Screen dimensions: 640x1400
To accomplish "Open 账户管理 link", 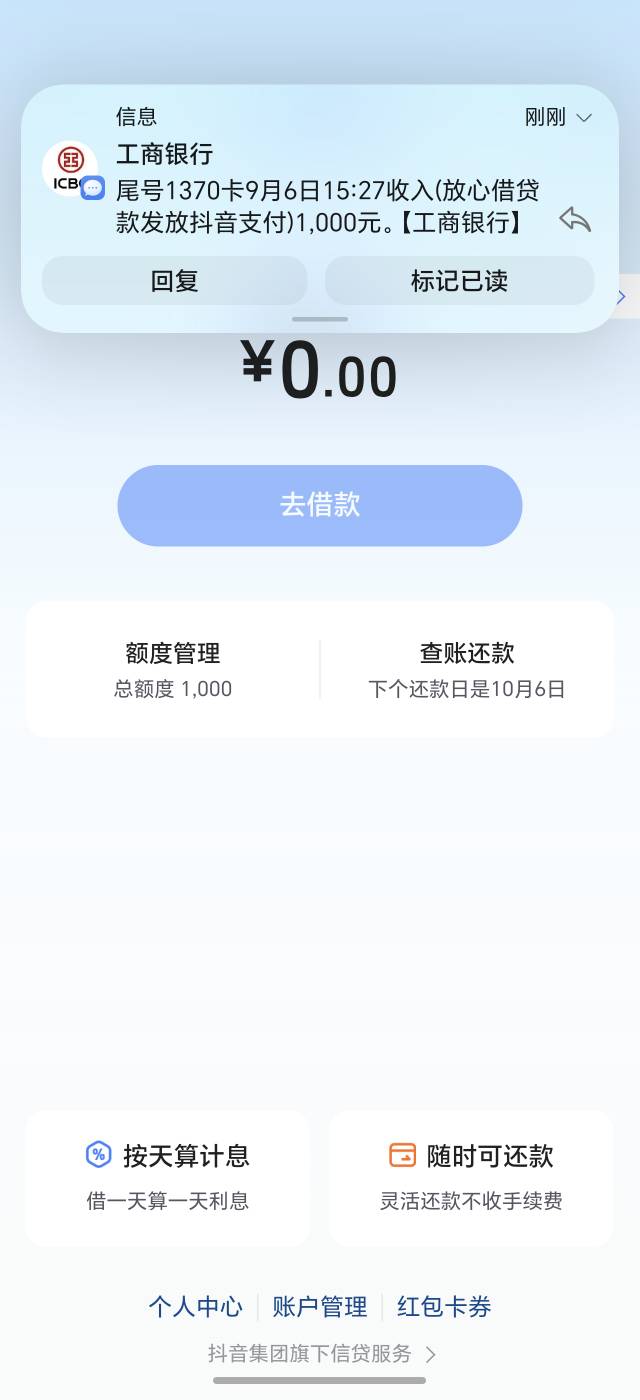I will point(320,1307).
